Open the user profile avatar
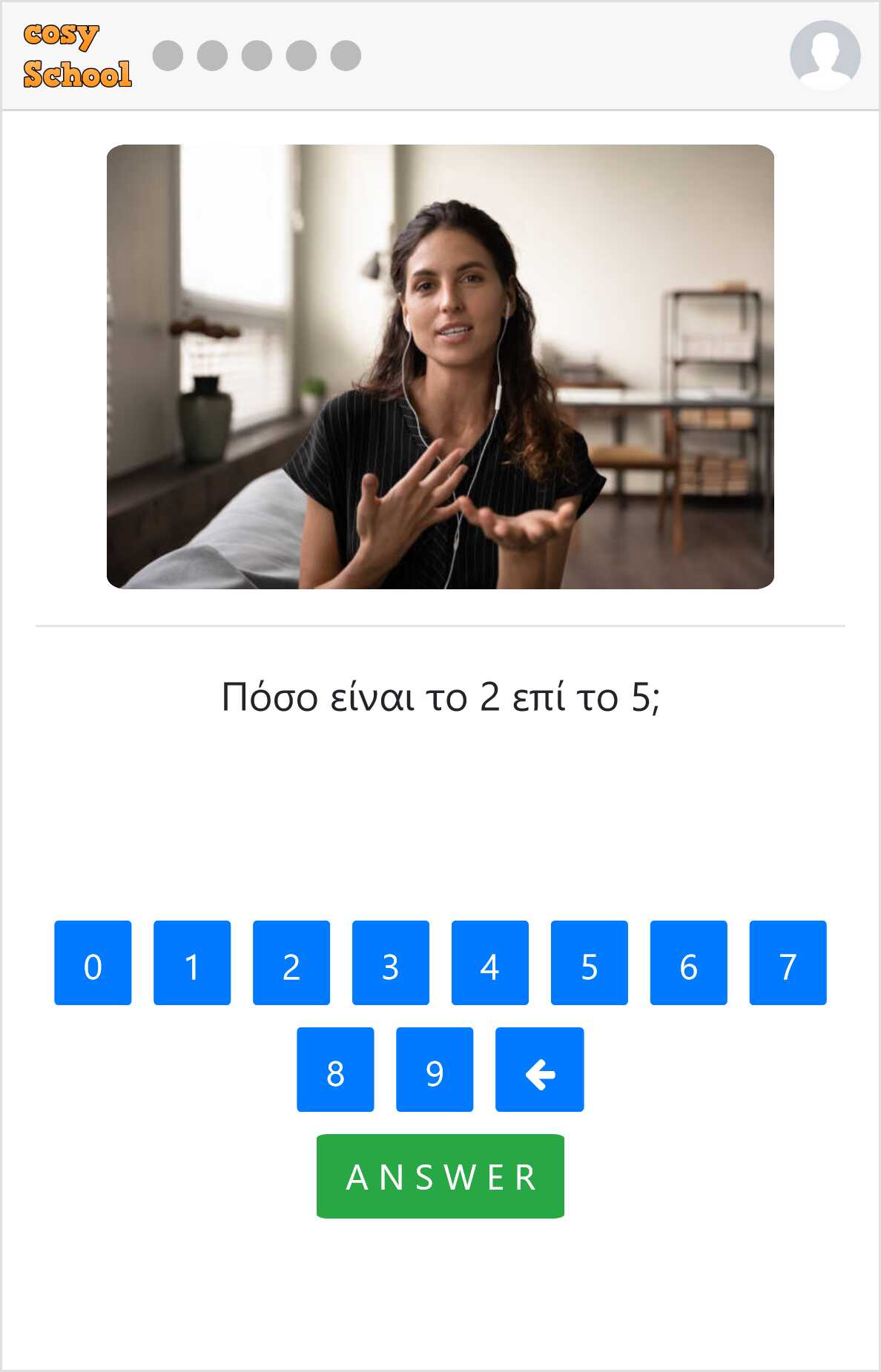Screen dimensions: 881x1372 coord(825,56)
